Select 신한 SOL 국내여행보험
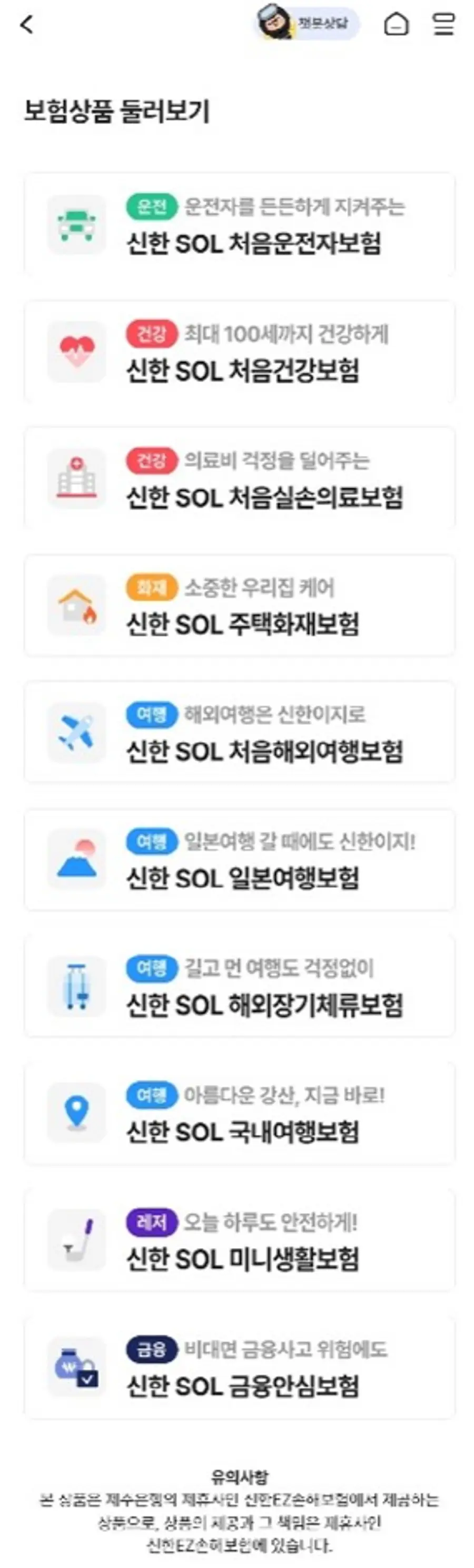474x1568 pixels. (239, 1113)
